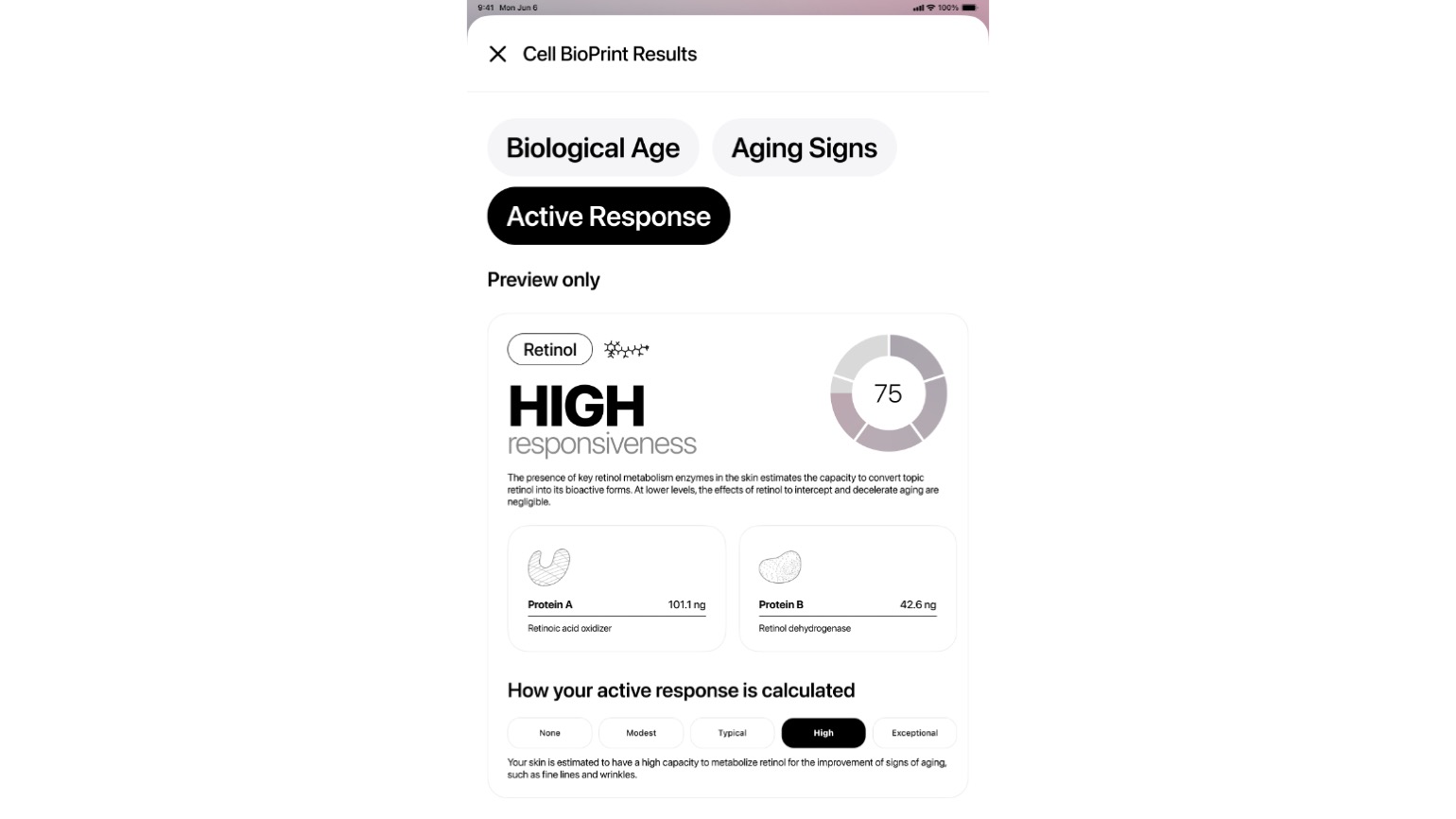Switch to the Aging Signs tab
Image resolution: width=1456 pixels, height=819 pixels.
point(804,148)
